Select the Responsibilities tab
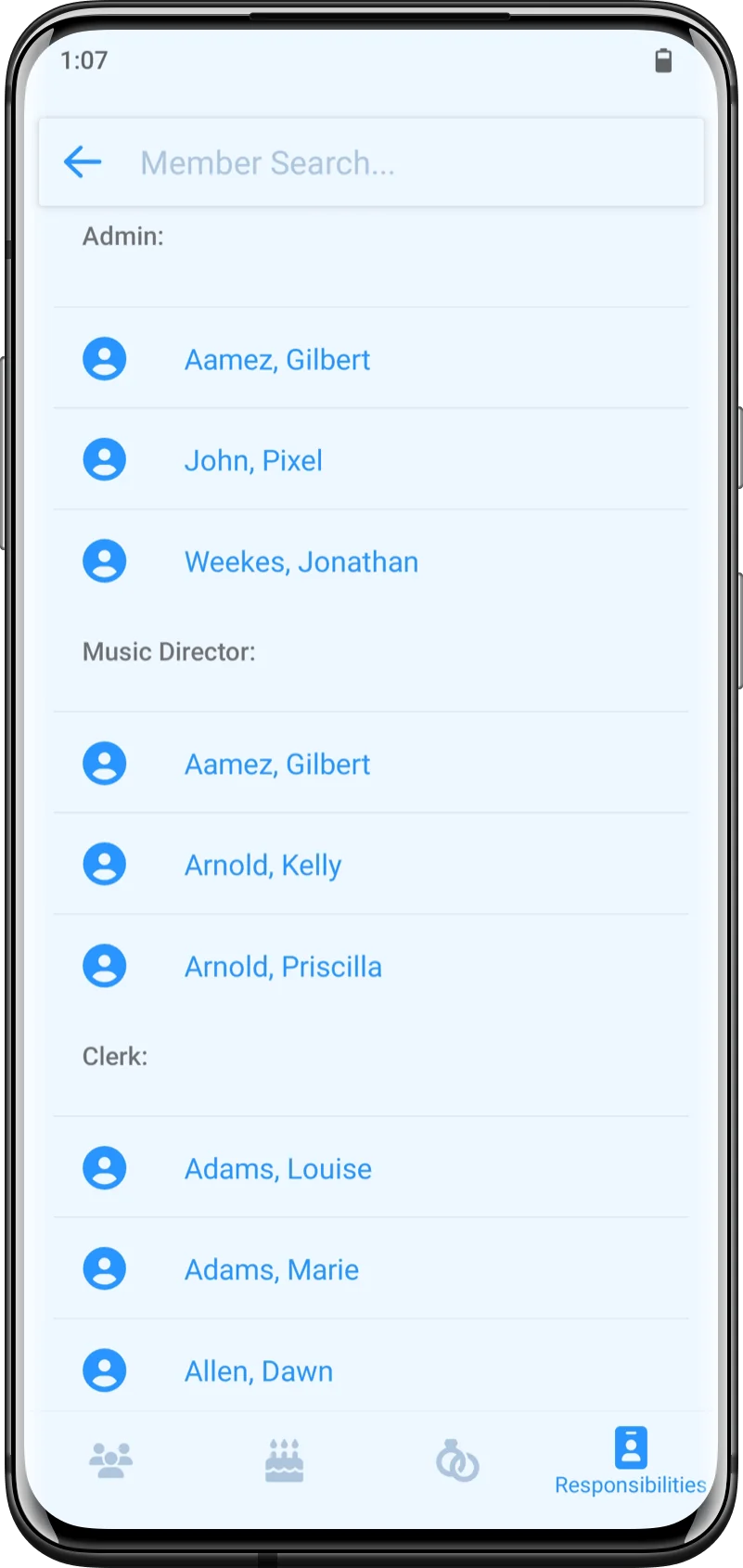Screen dimensions: 743x1568 (630, 1462)
